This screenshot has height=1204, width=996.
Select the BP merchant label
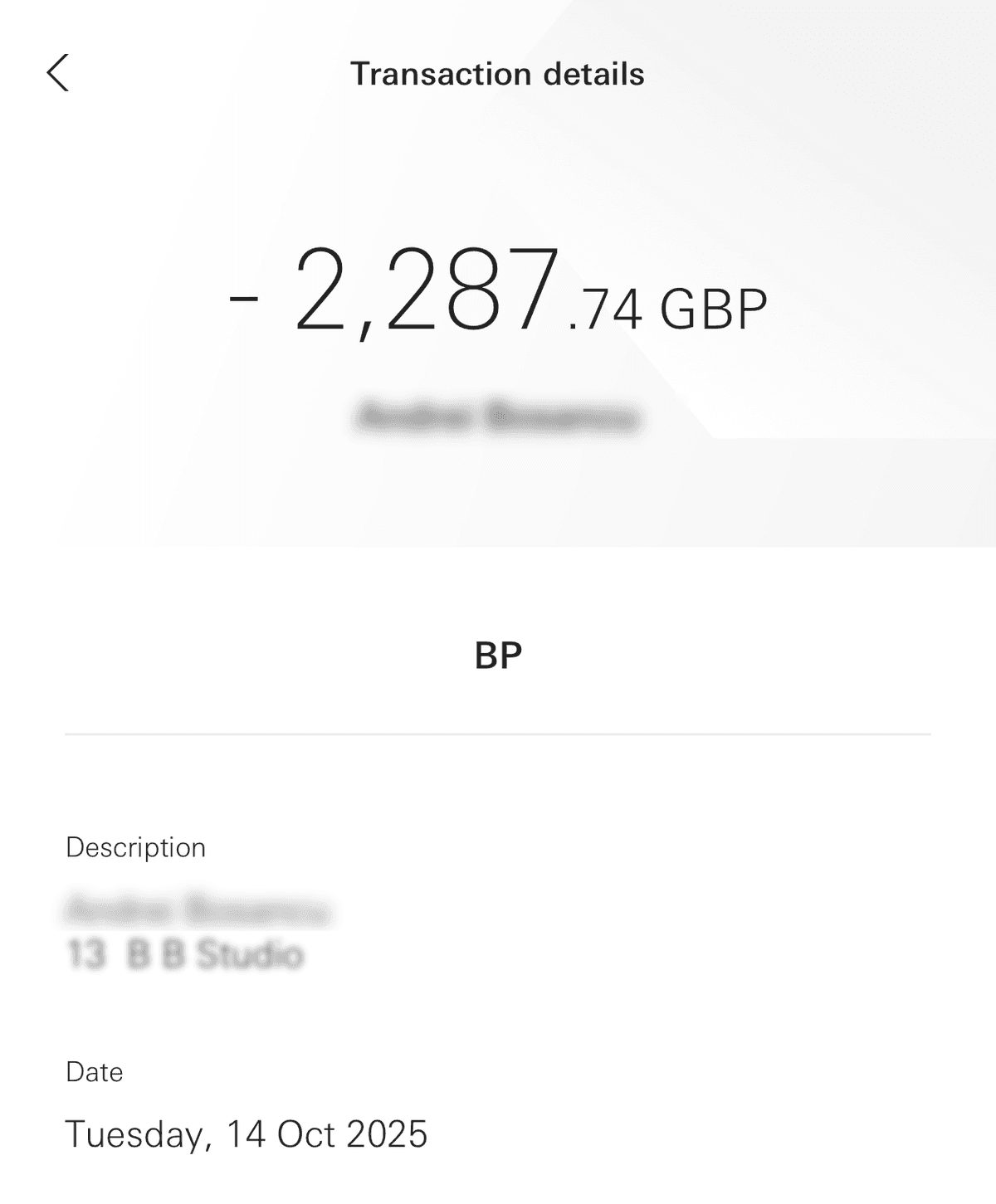click(498, 656)
